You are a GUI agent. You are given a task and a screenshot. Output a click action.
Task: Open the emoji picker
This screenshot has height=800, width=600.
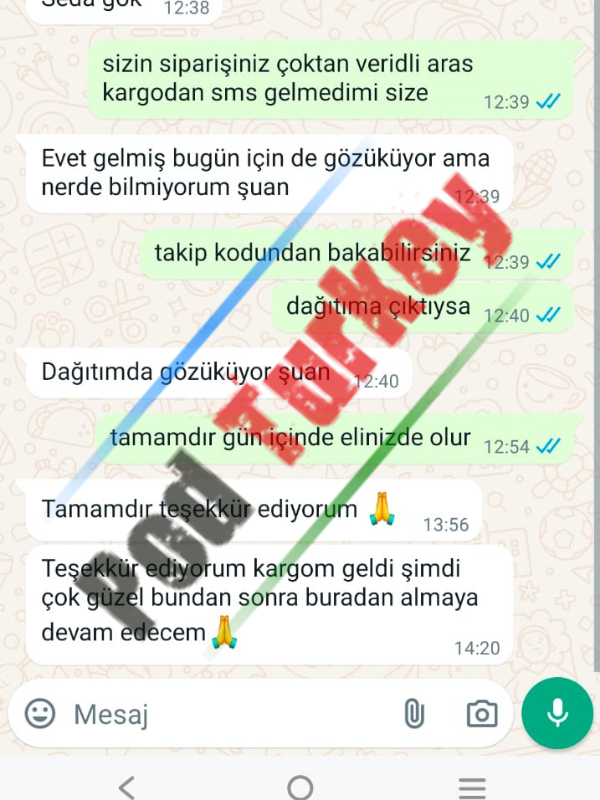(x=40, y=713)
